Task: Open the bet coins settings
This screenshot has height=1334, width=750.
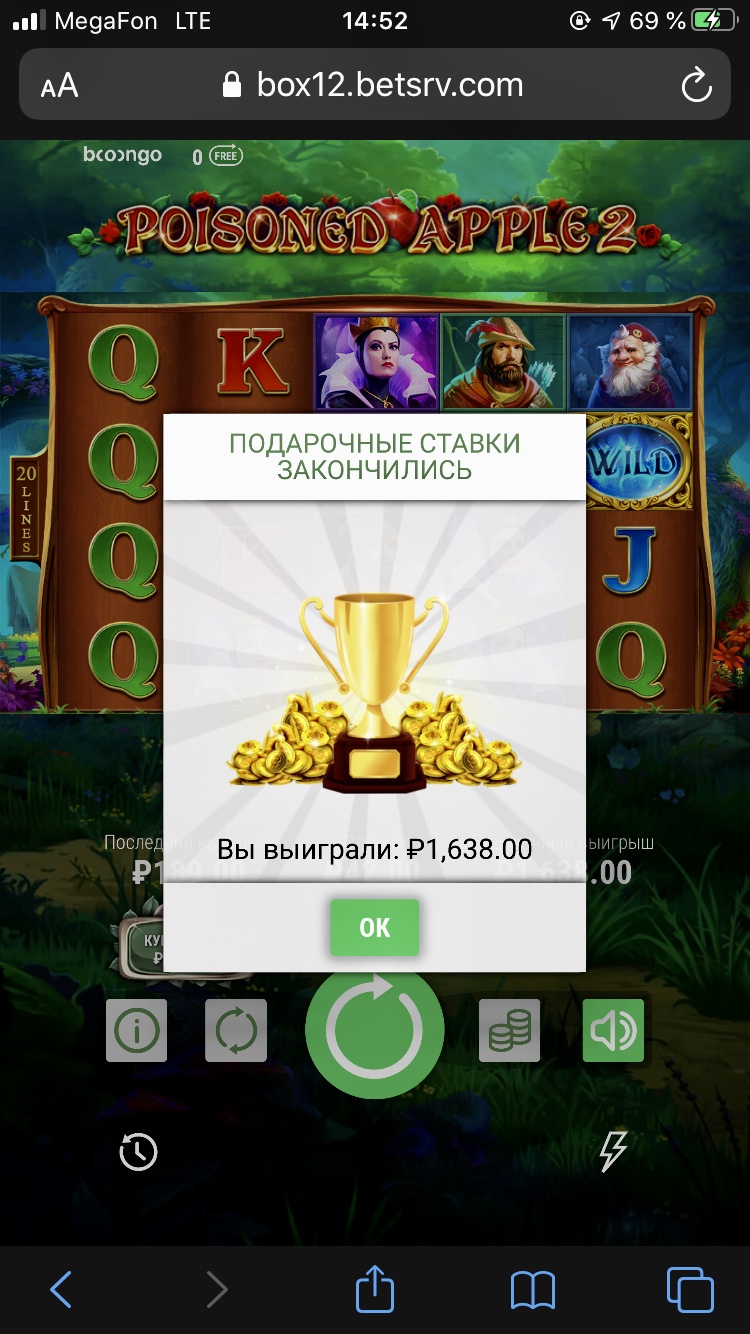Action: click(510, 1031)
